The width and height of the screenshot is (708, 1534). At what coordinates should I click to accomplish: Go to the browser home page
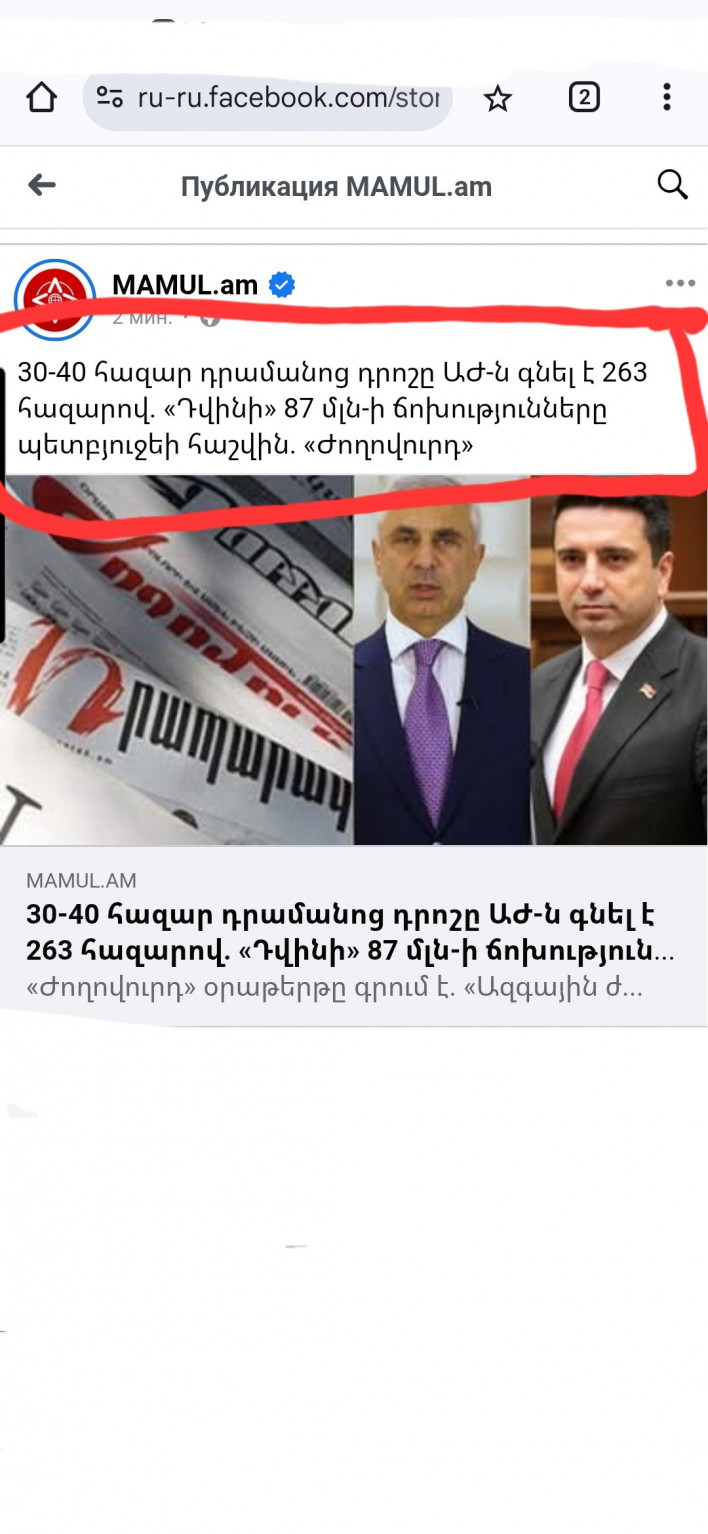(41, 98)
